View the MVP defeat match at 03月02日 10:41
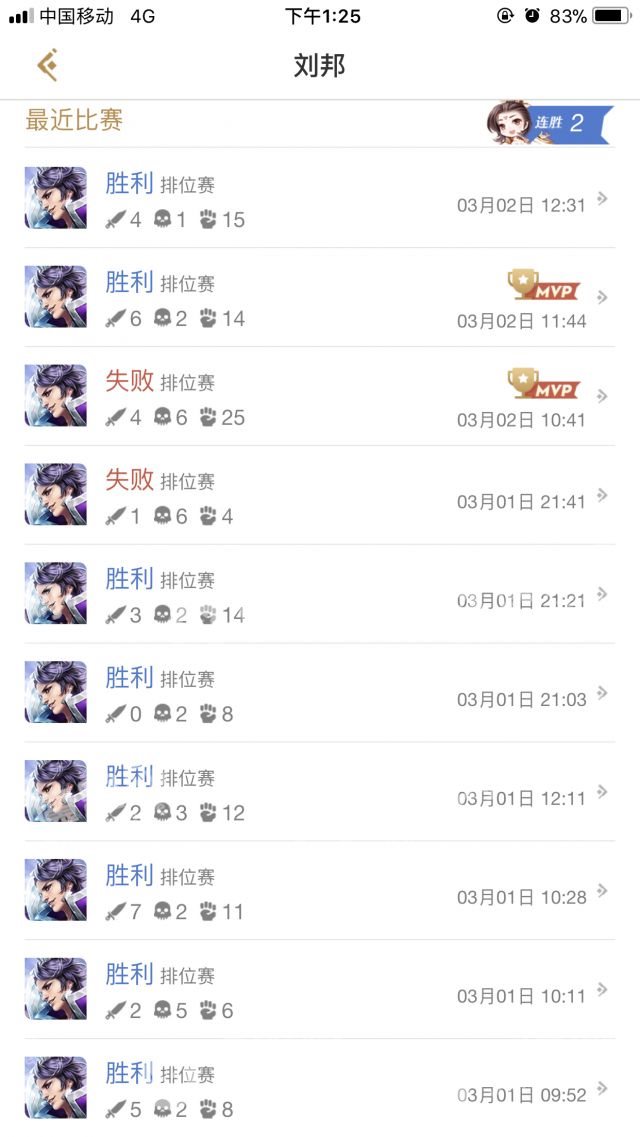640x1137 pixels. coord(320,396)
